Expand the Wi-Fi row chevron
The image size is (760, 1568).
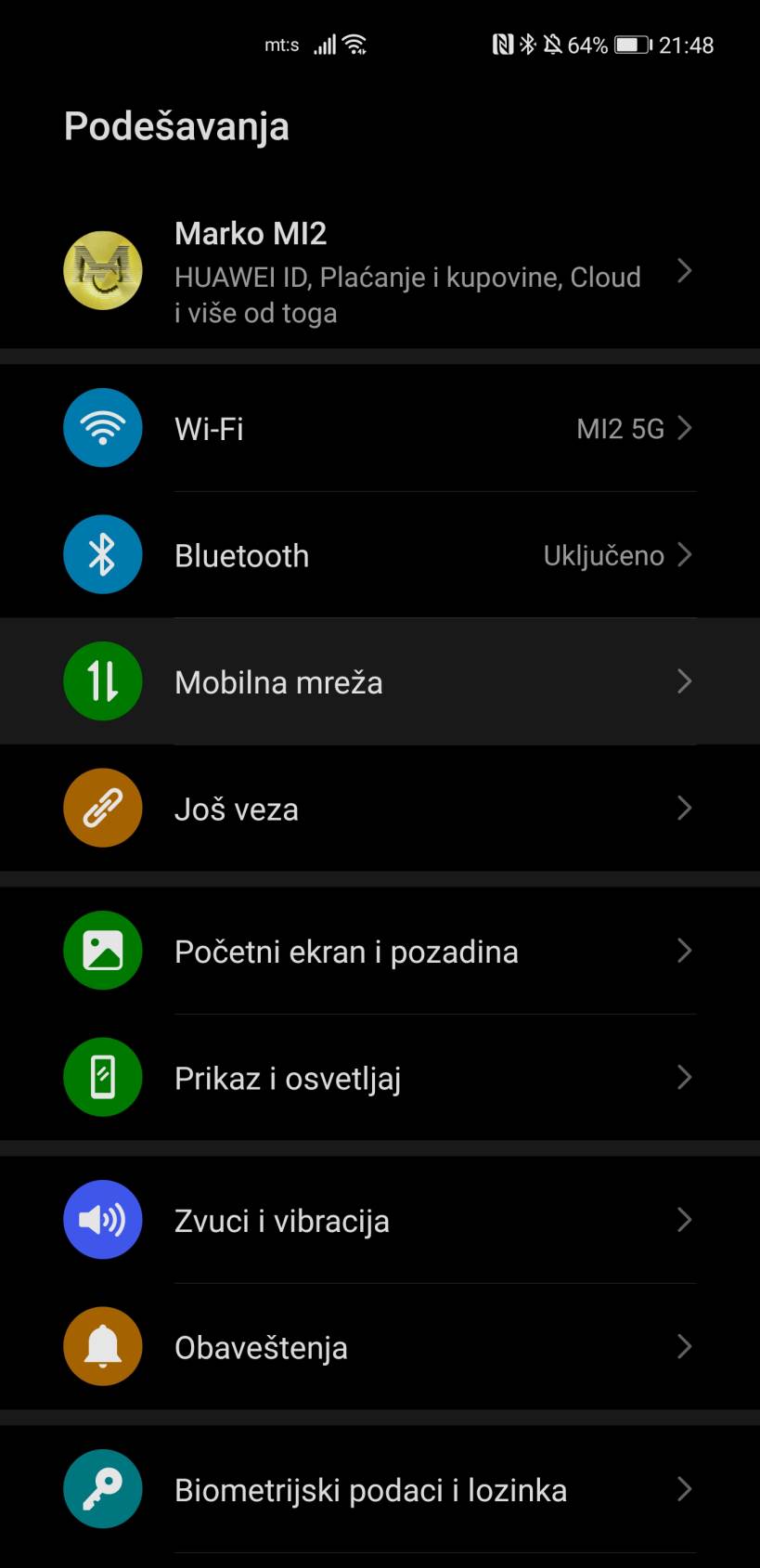(685, 428)
